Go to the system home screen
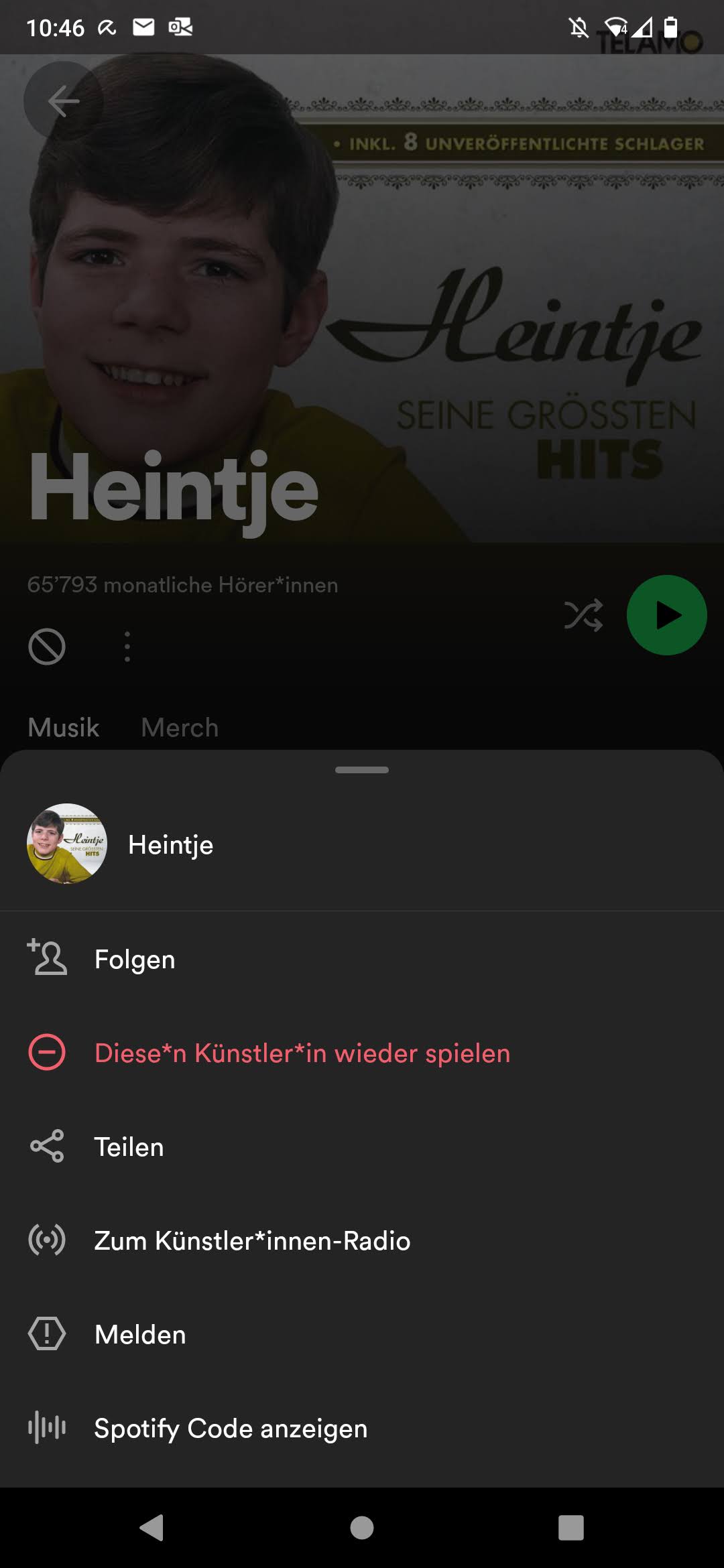The image size is (724, 1568). click(362, 1528)
